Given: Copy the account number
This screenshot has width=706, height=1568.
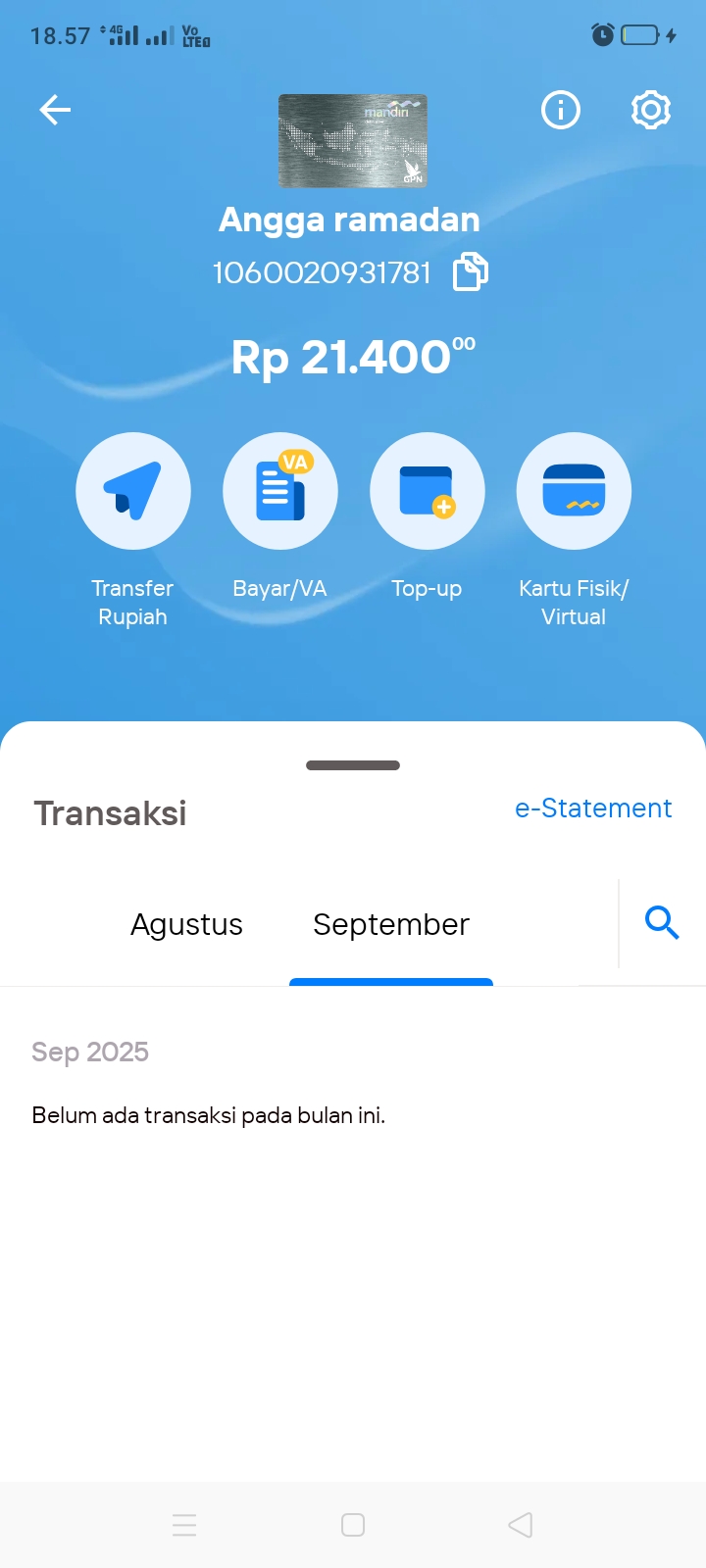Looking at the screenshot, I should click(470, 272).
